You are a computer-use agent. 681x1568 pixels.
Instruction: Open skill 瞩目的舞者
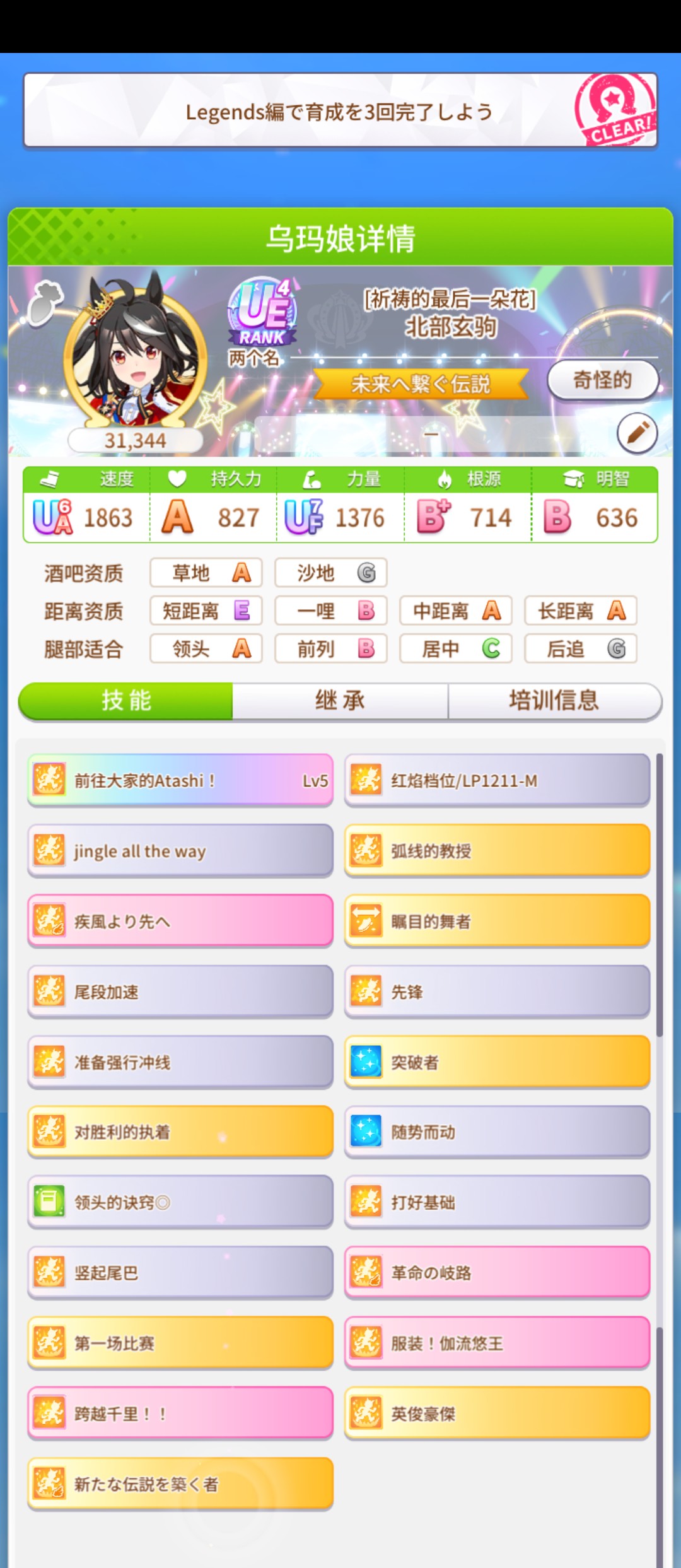pos(497,921)
